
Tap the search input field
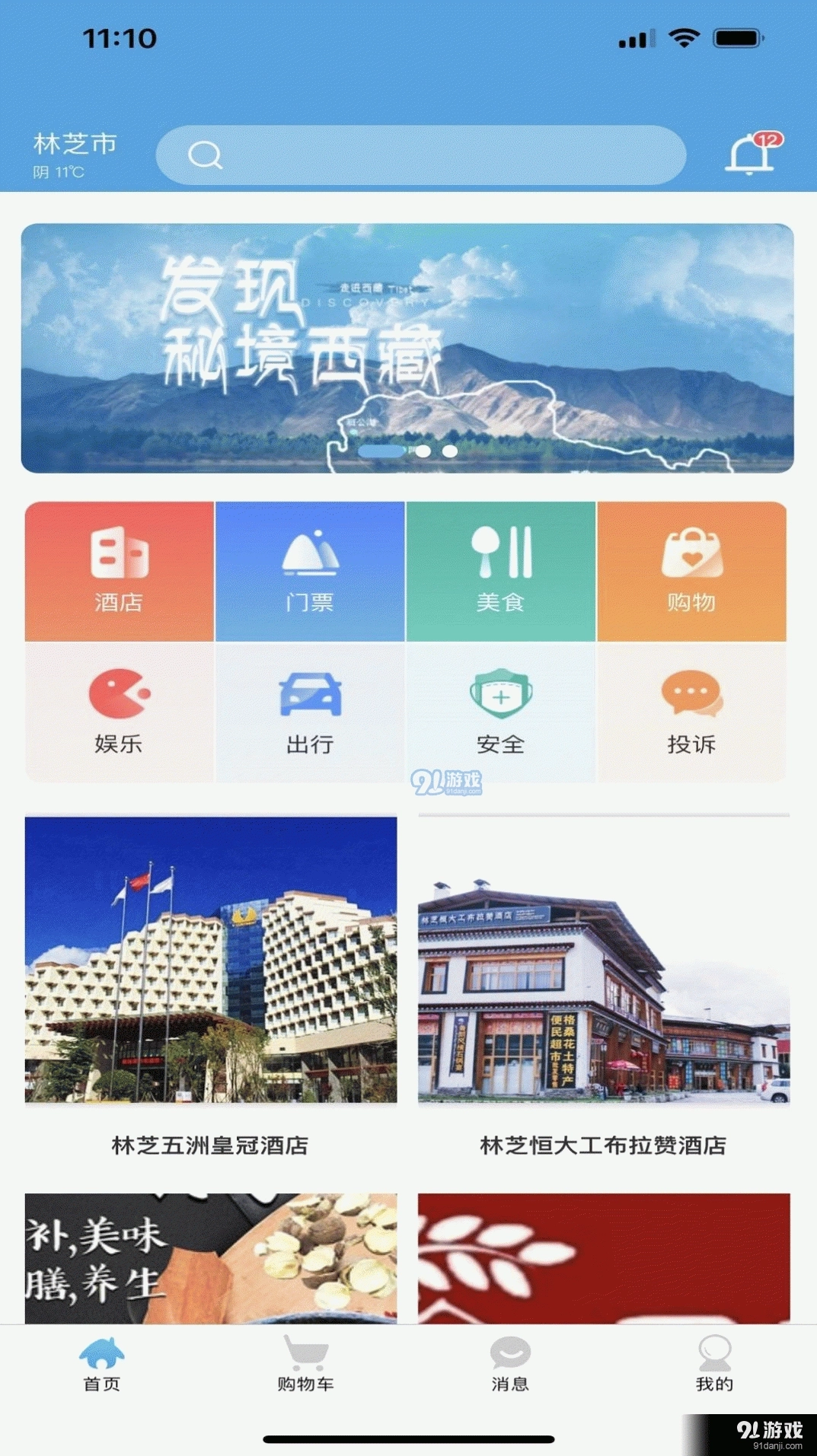tap(423, 155)
